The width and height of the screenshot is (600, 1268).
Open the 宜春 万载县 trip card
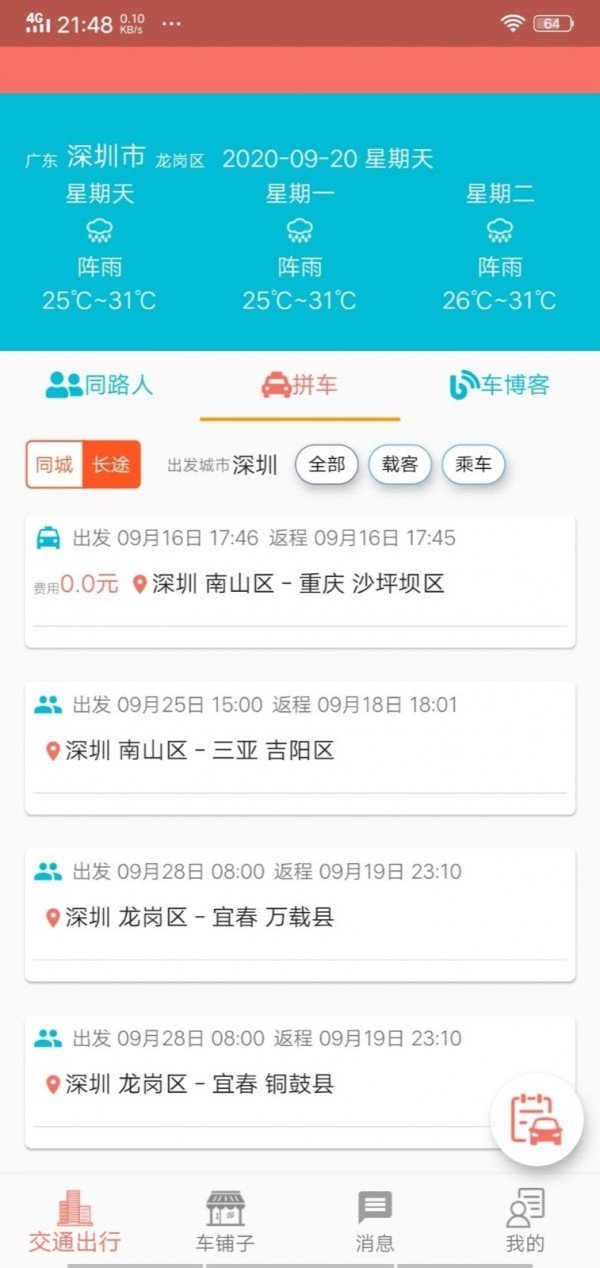point(300,914)
